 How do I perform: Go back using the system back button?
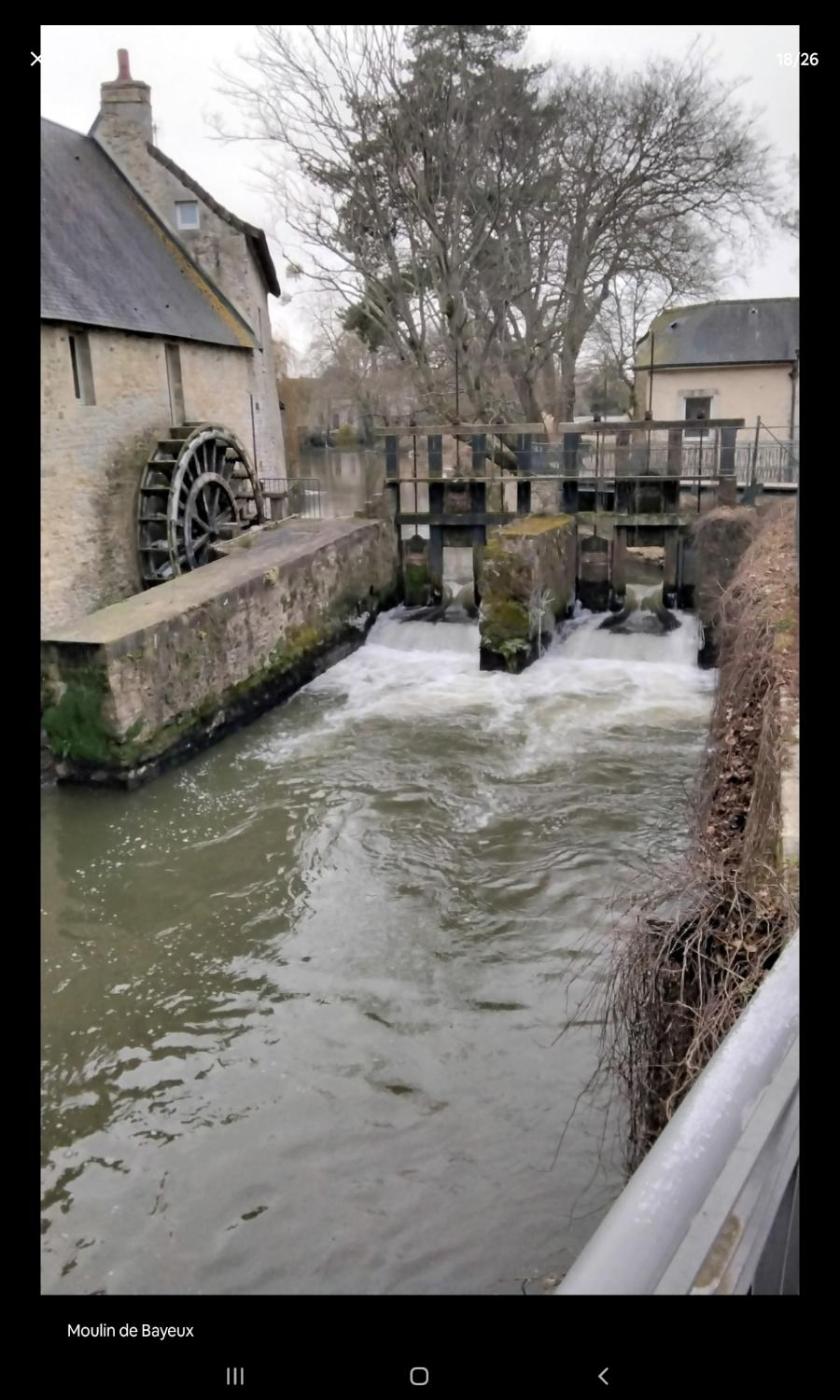coord(603,1376)
